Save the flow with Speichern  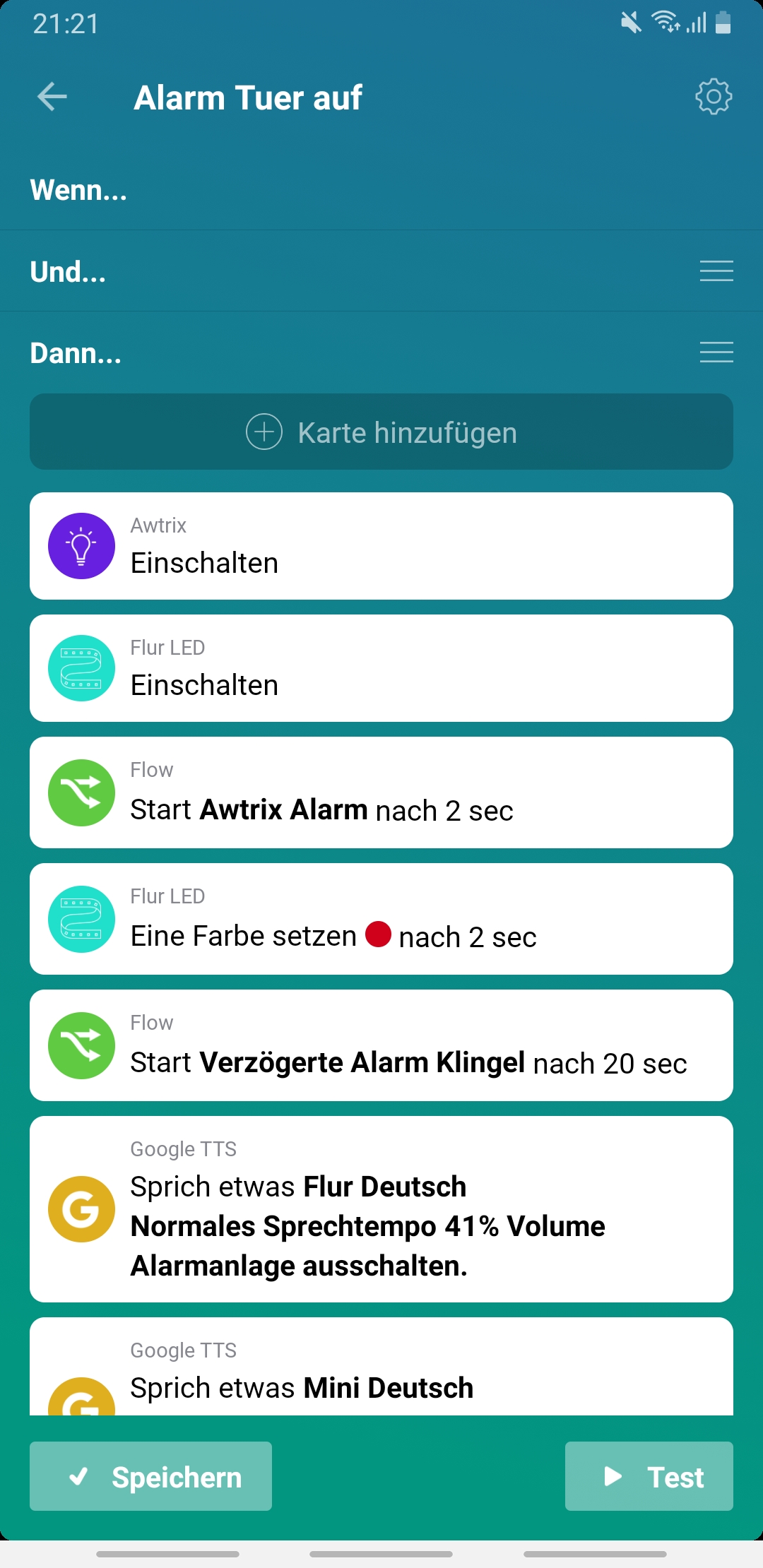(150, 1476)
